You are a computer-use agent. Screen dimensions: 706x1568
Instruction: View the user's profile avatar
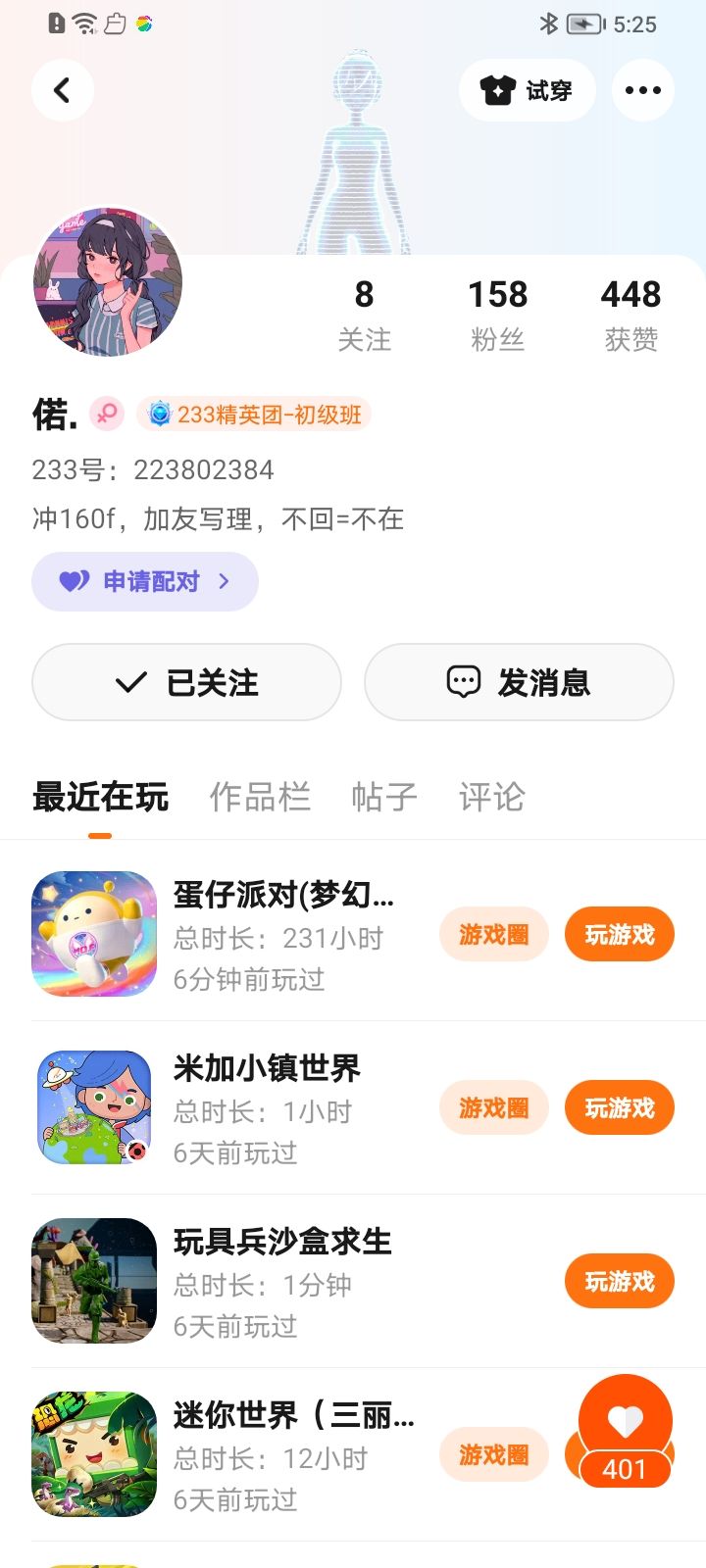click(108, 282)
